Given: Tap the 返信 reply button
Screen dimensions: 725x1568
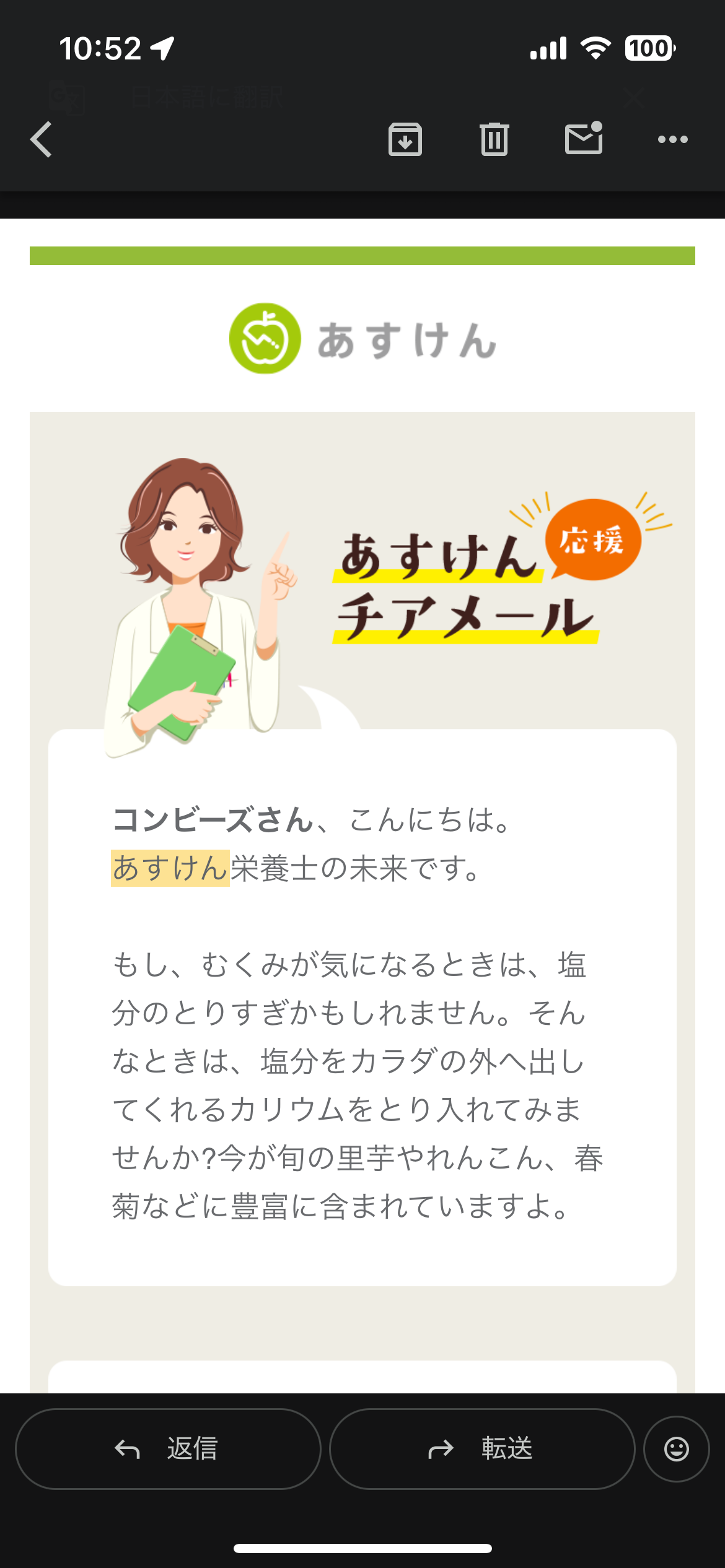Looking at the screenshot, I should (x=168, y=1449).
